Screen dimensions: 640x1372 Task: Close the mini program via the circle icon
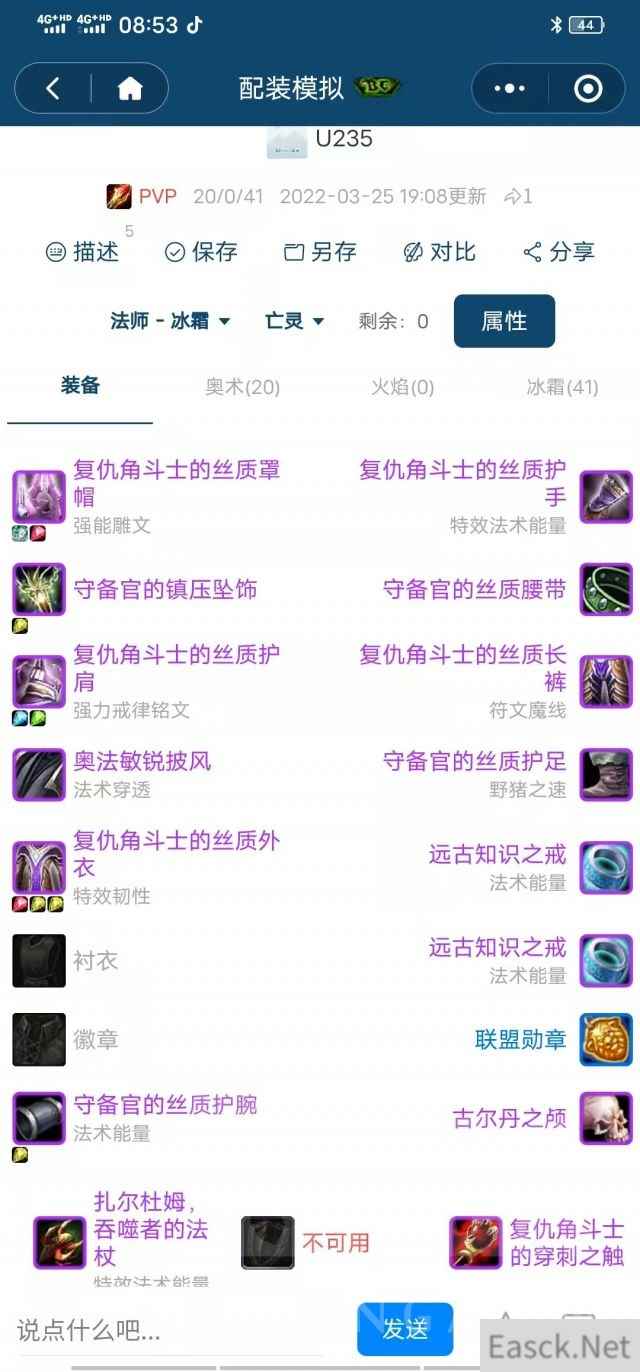point(588,88)
